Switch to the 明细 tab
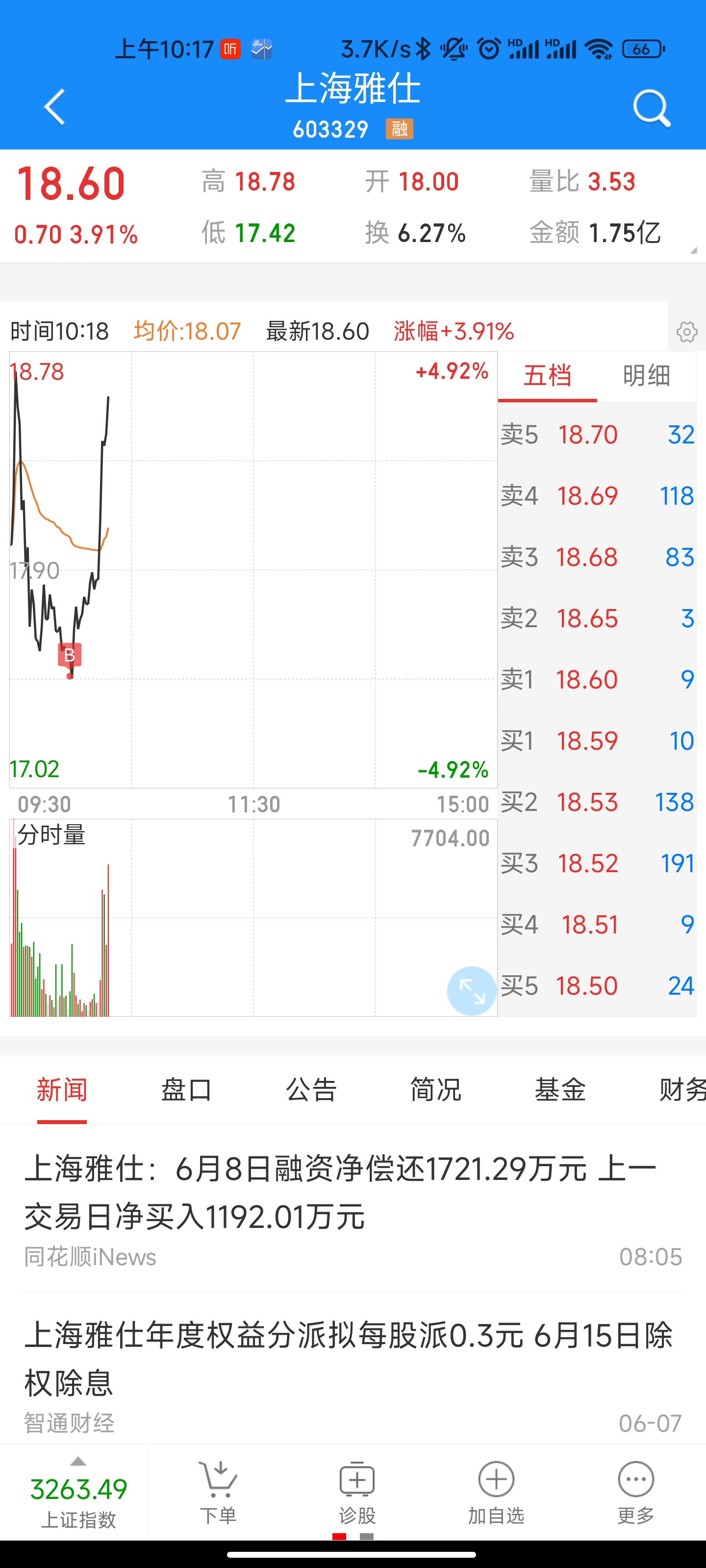 tap(646, 375)
